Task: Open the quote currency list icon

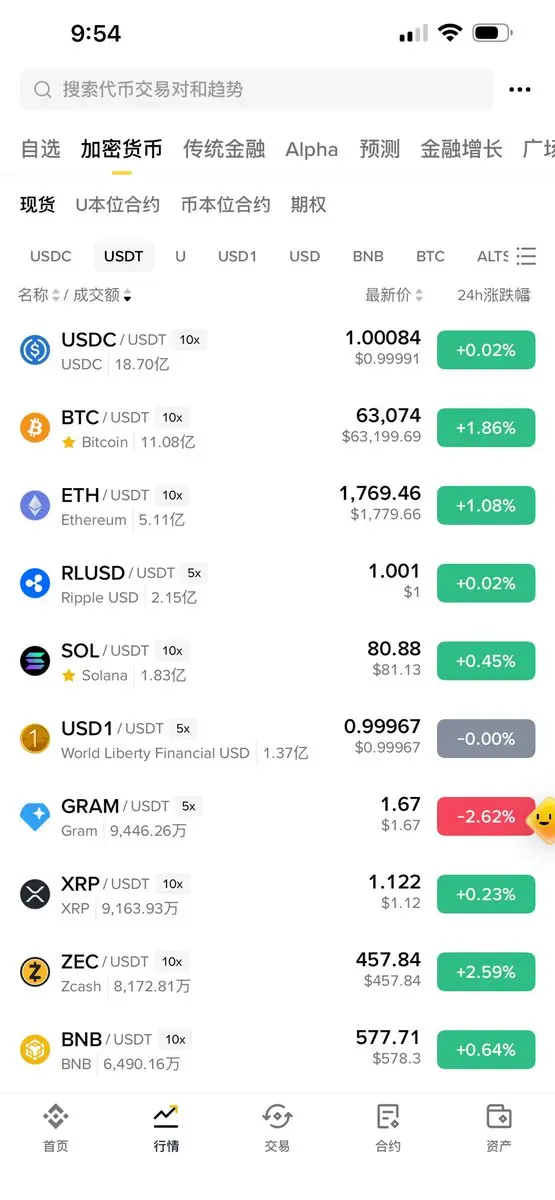Action: pyautogui.click(x=527, y=256)
